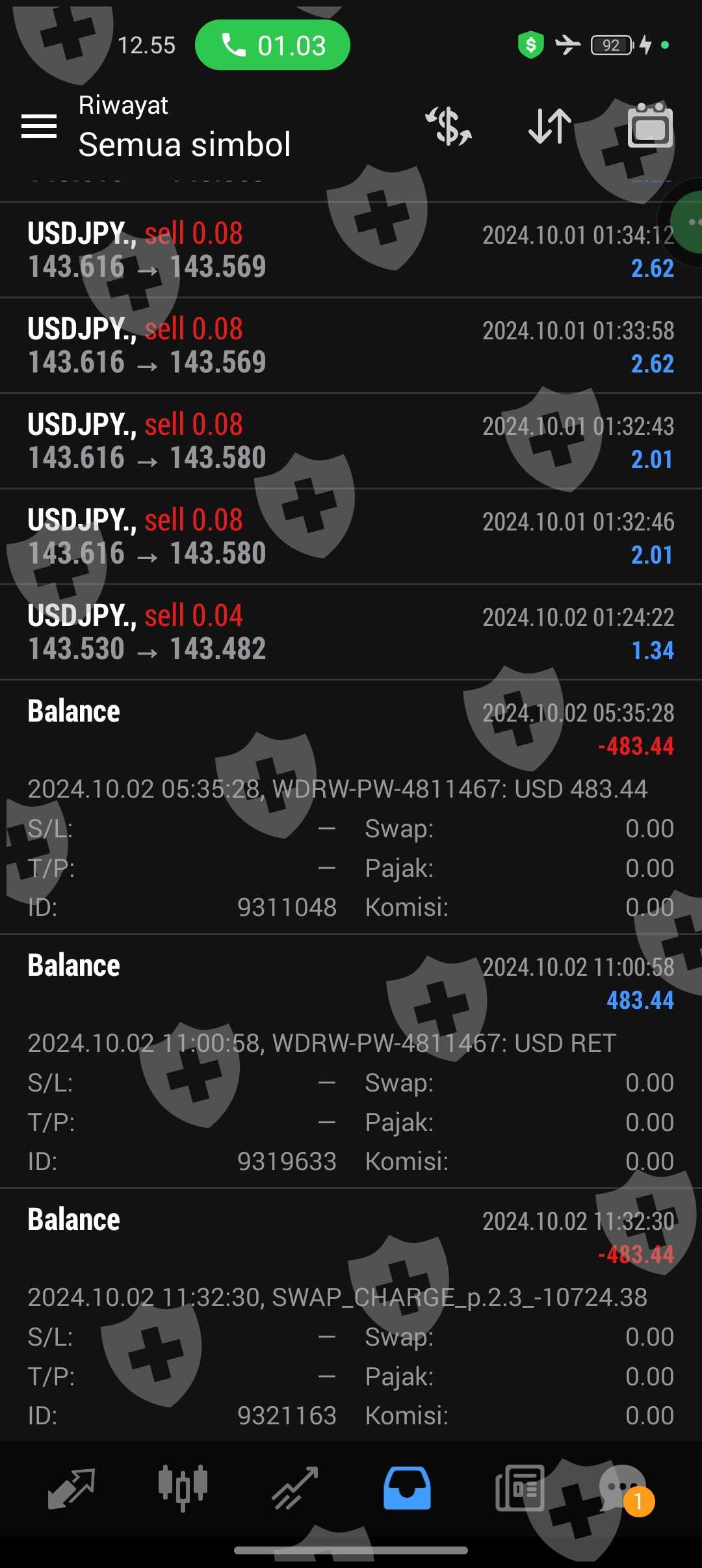Choose history period via calendar icon

point(650,126)
